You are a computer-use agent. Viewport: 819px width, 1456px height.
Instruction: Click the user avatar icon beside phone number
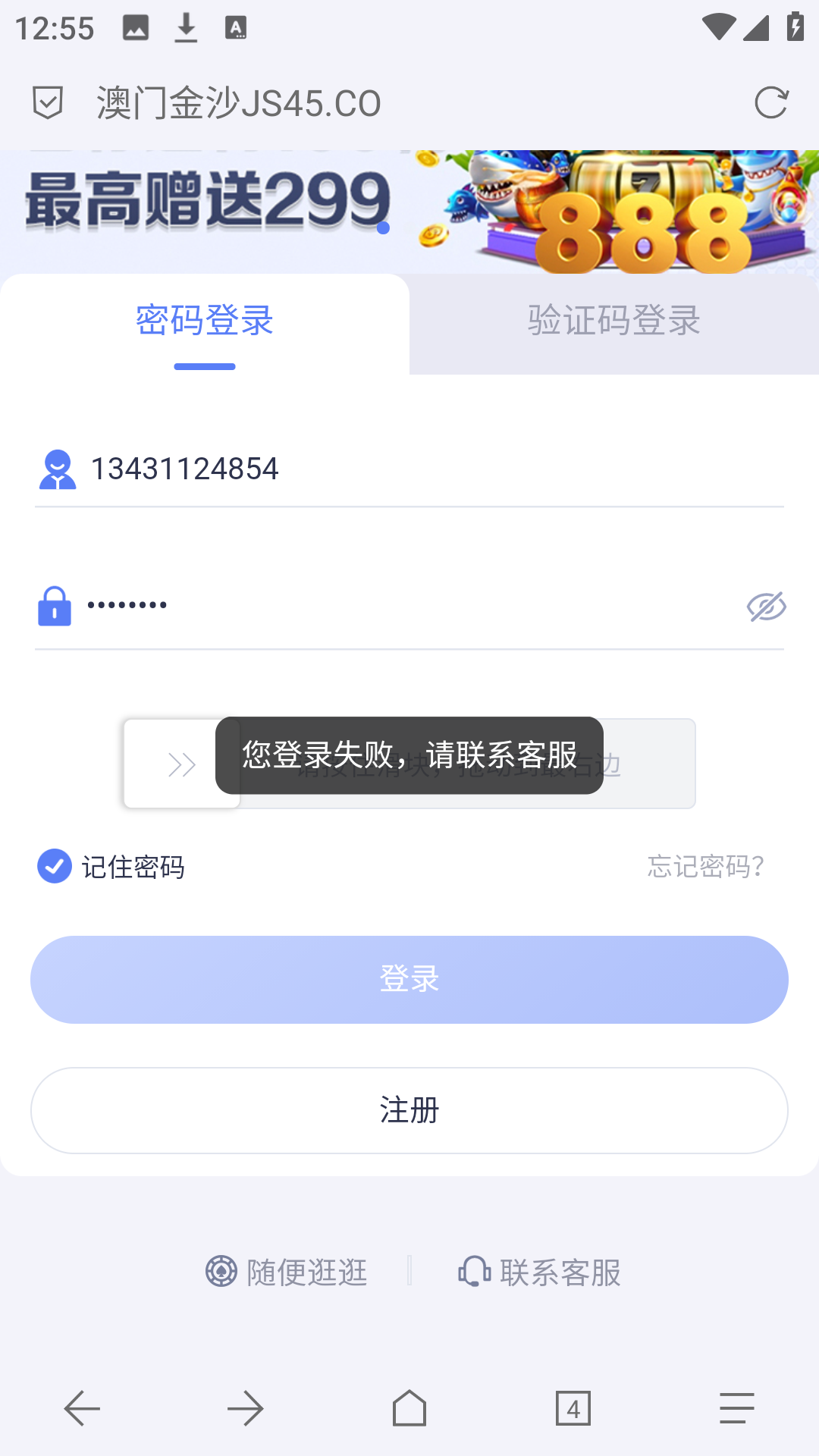58,470
